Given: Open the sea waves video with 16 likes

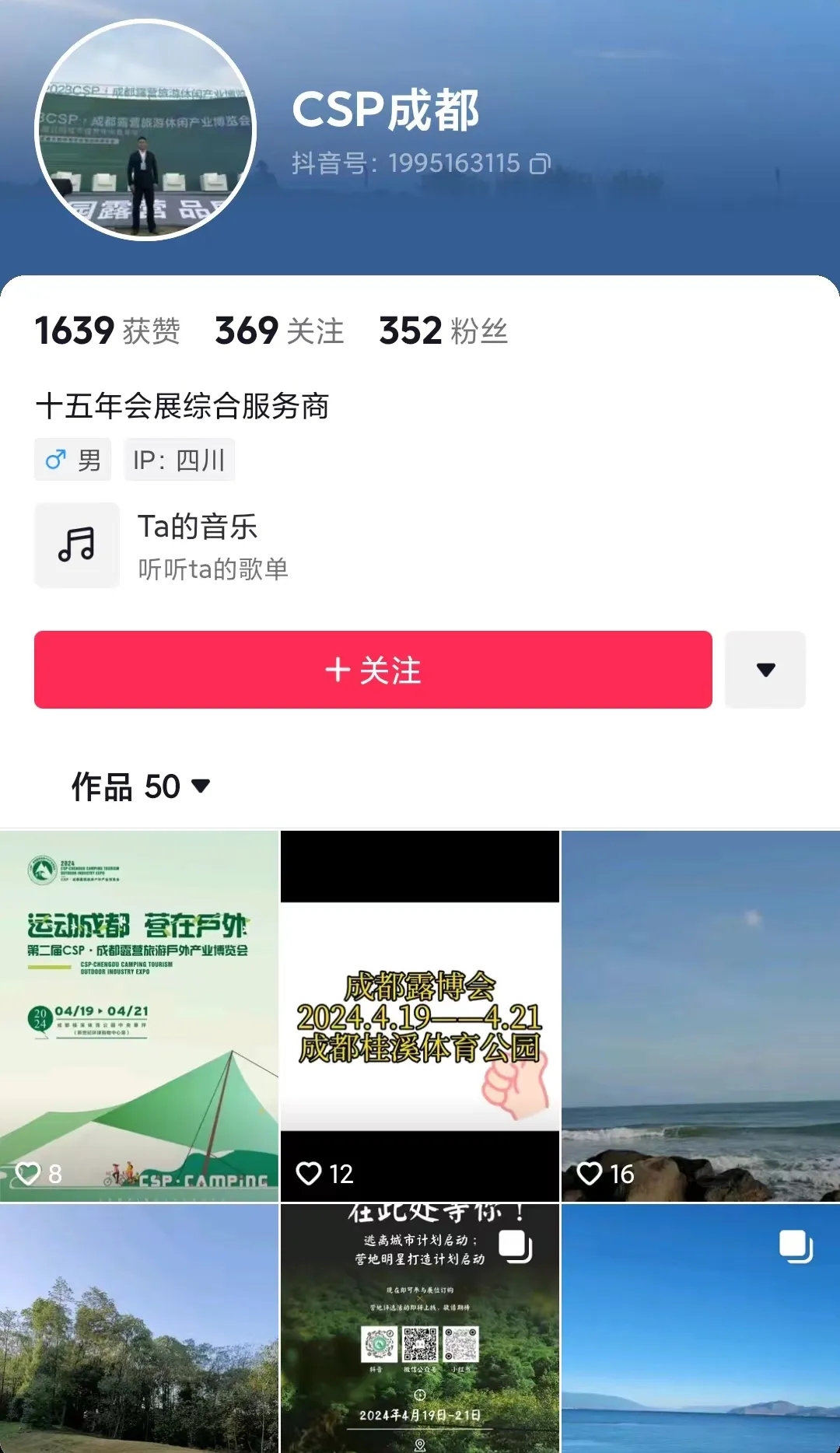Looking at the screenshot, I should point(701,1015).
